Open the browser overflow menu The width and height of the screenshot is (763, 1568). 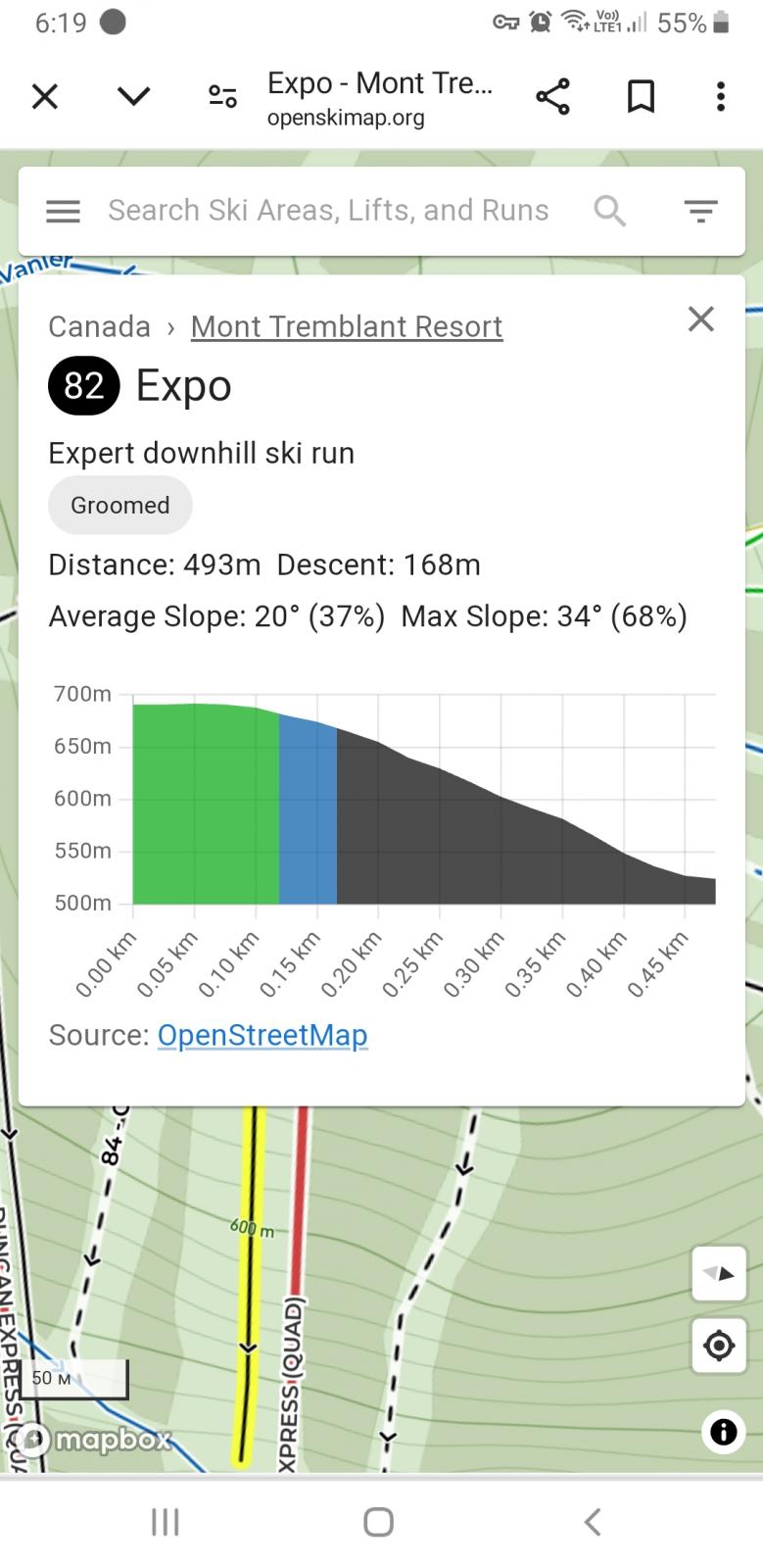721,96
